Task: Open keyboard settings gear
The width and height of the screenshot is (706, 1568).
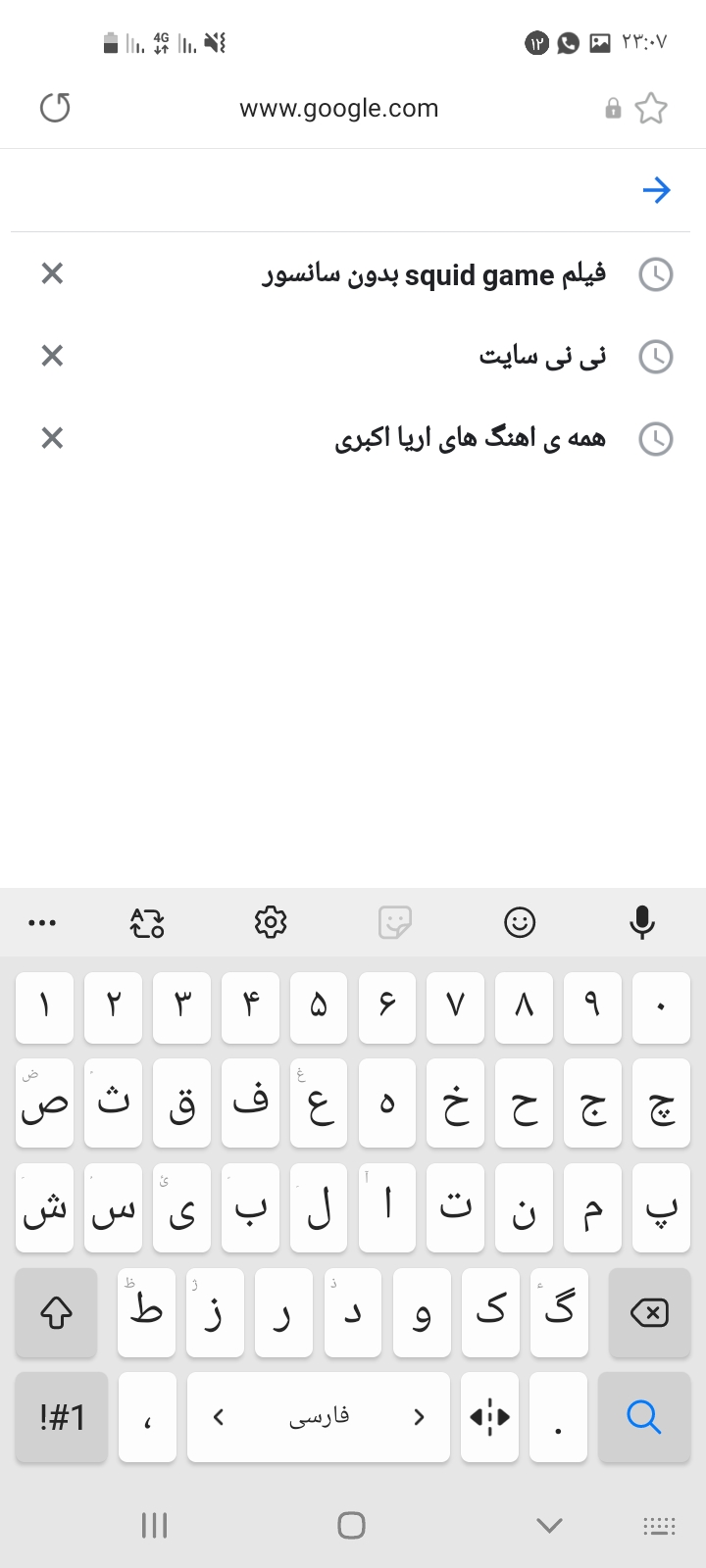Action: click(x=271, y=922)
